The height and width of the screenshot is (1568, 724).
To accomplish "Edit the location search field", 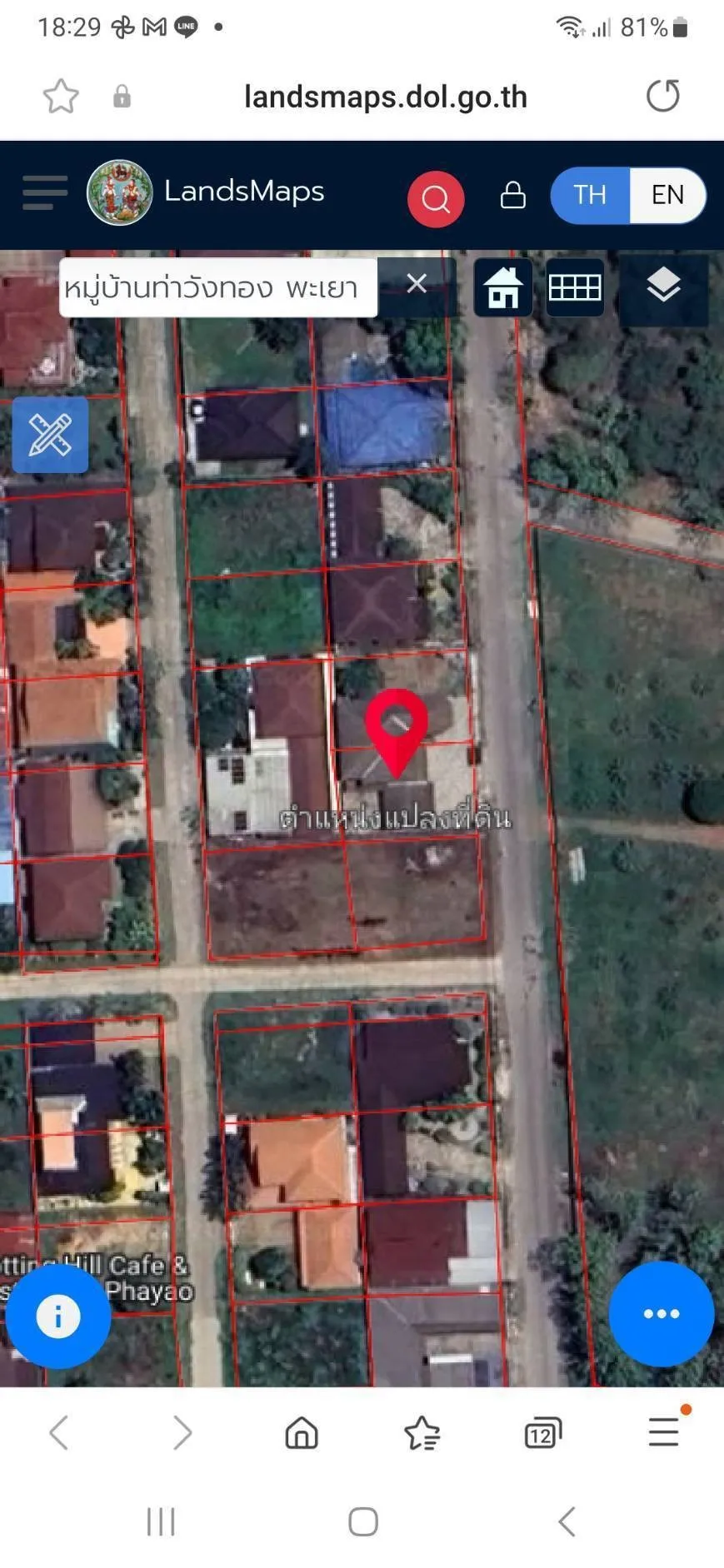I will [x=212, y=288].
